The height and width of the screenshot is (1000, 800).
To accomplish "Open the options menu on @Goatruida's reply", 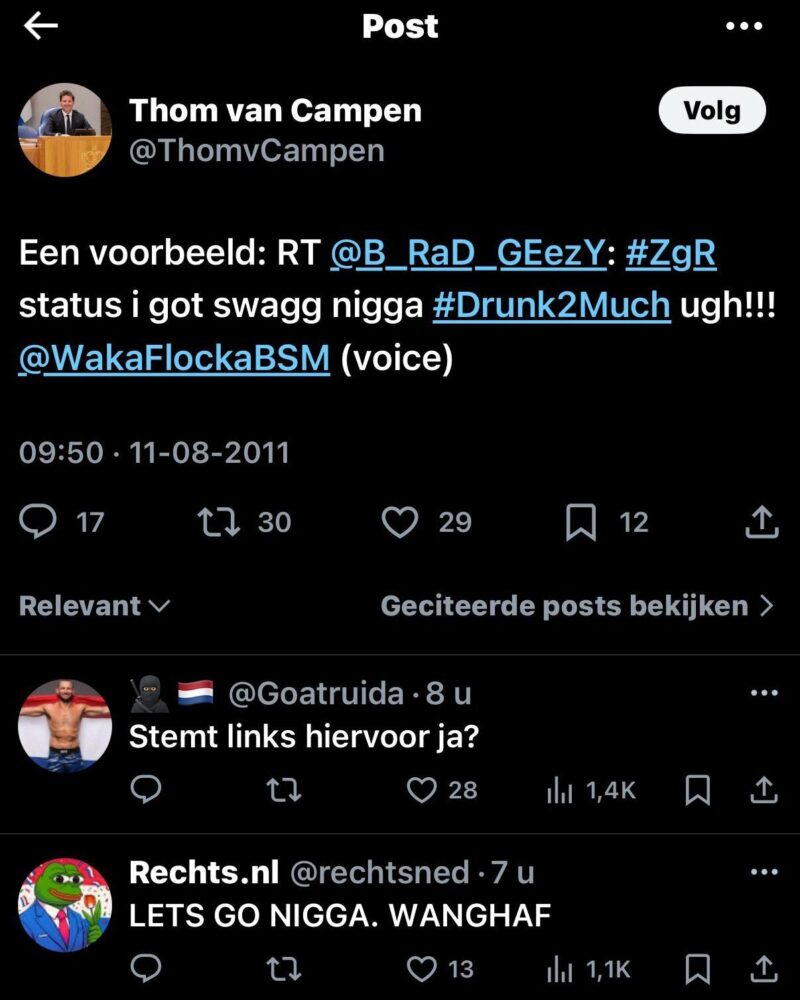I will tap(763, 694).
